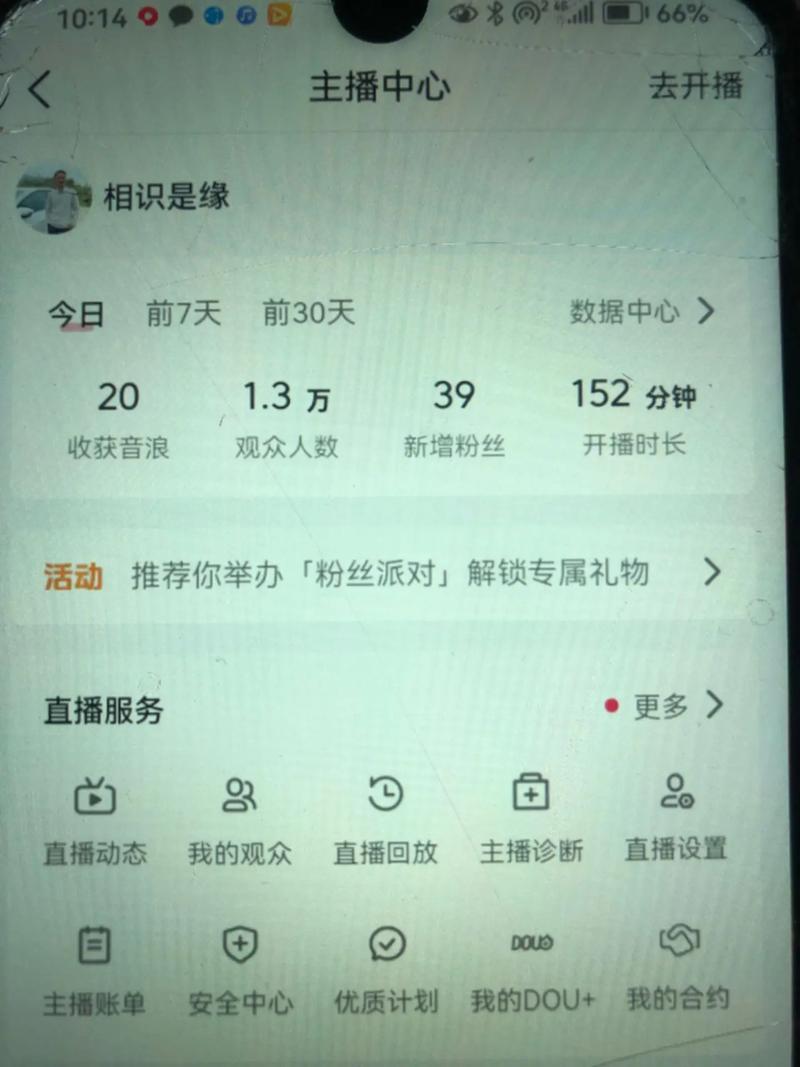Open 数据中心

pos(642,312)
